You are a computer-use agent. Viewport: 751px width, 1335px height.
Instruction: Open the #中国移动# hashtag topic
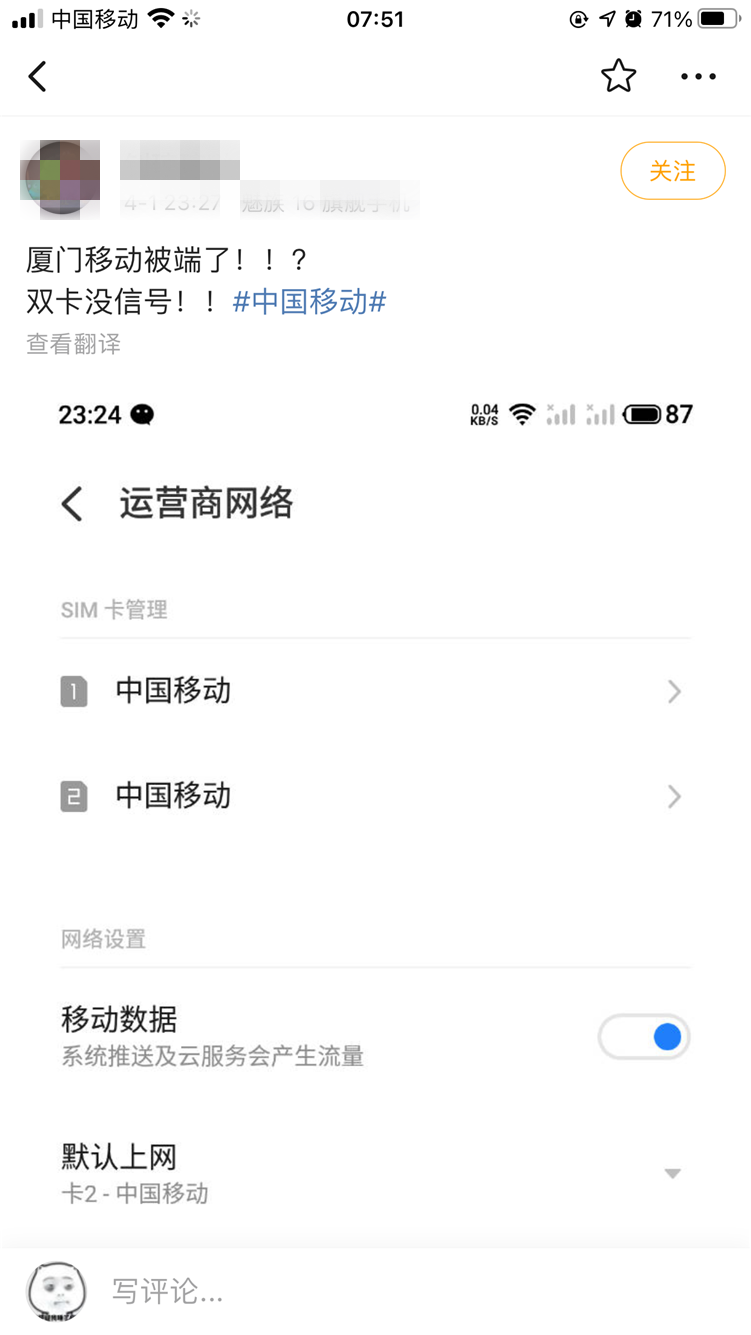309,302
